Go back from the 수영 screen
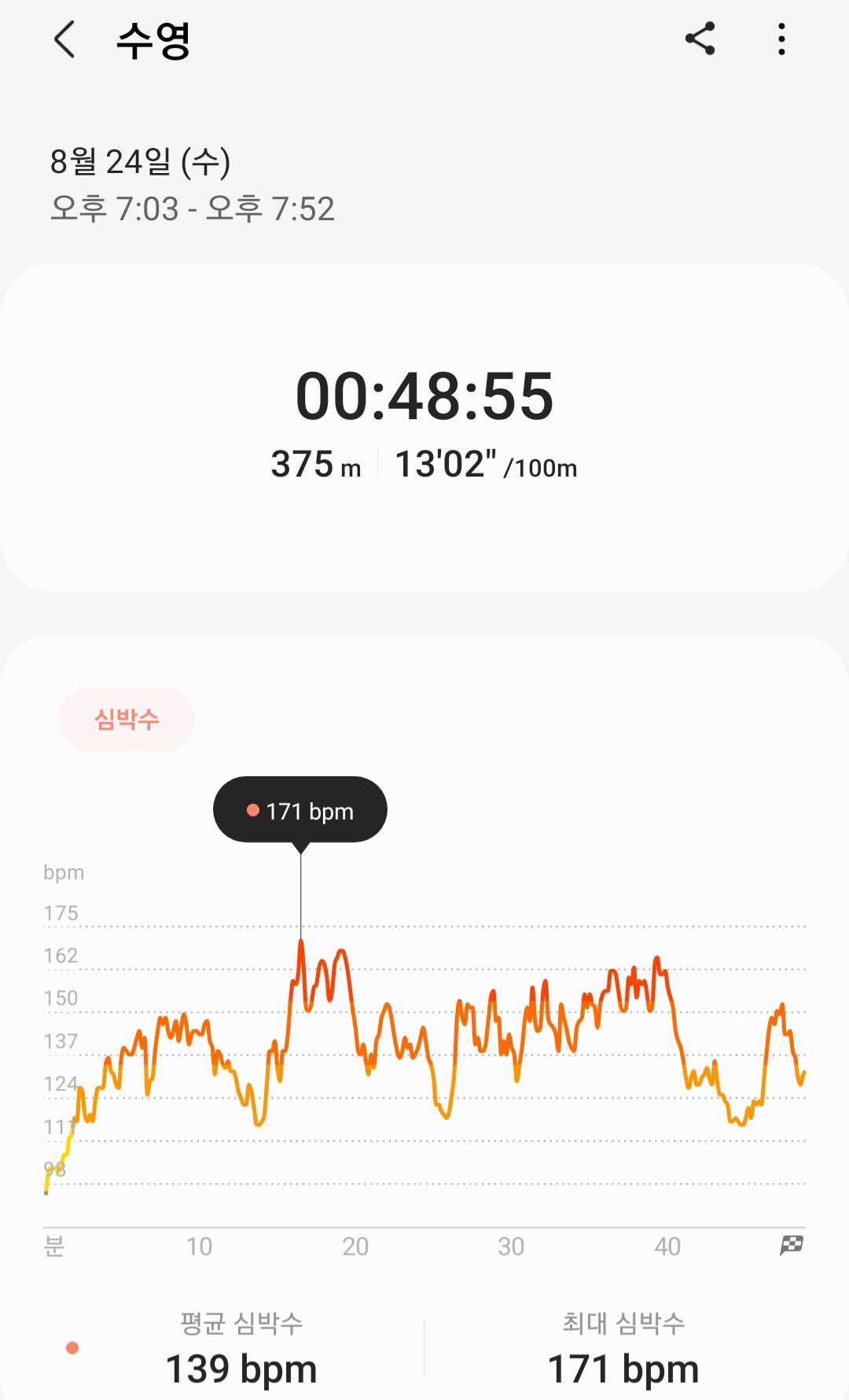849x1400 pixels. click(x=64, y=39)
